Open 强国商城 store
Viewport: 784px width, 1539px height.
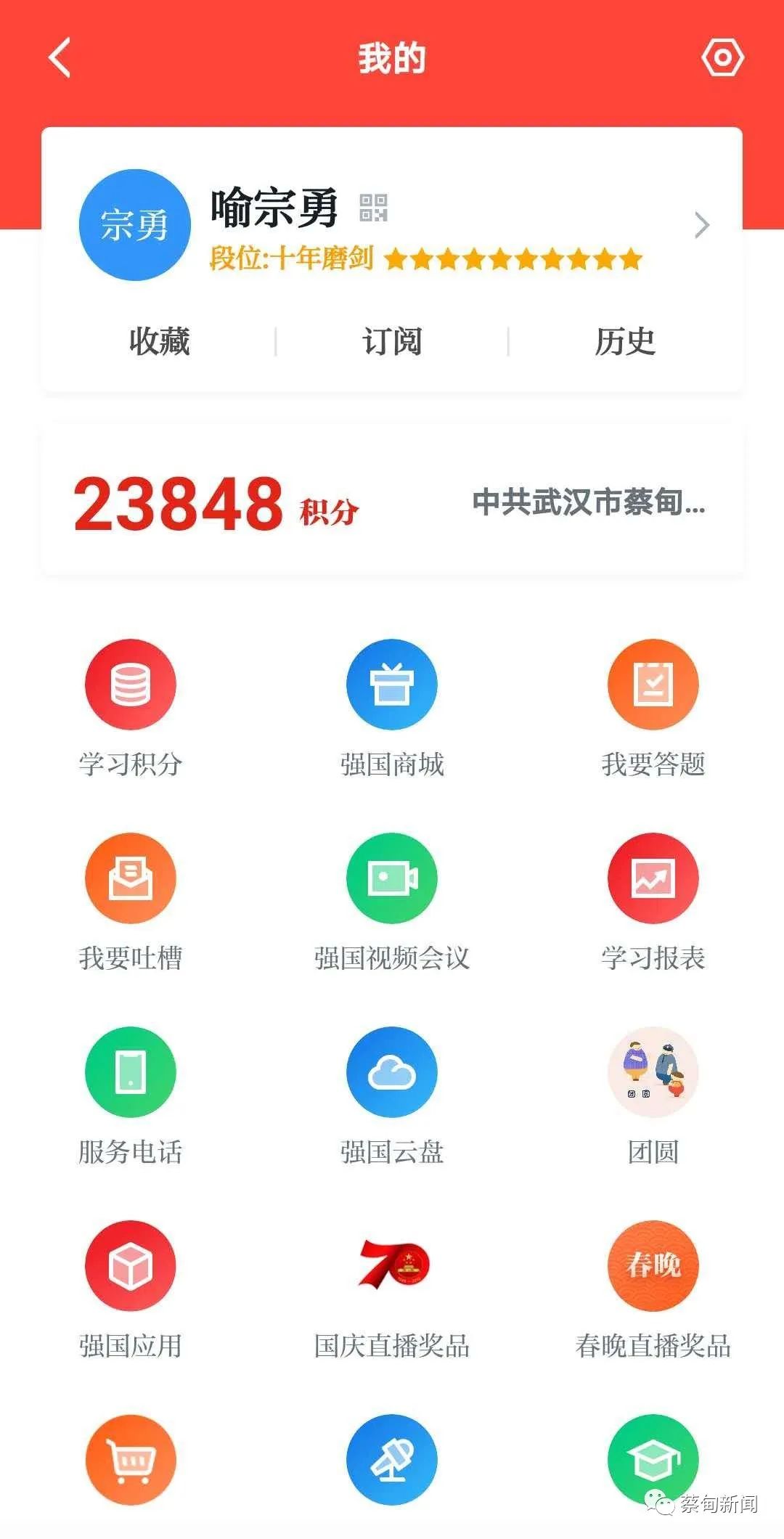pyautogui.click(x=392, y=685)
